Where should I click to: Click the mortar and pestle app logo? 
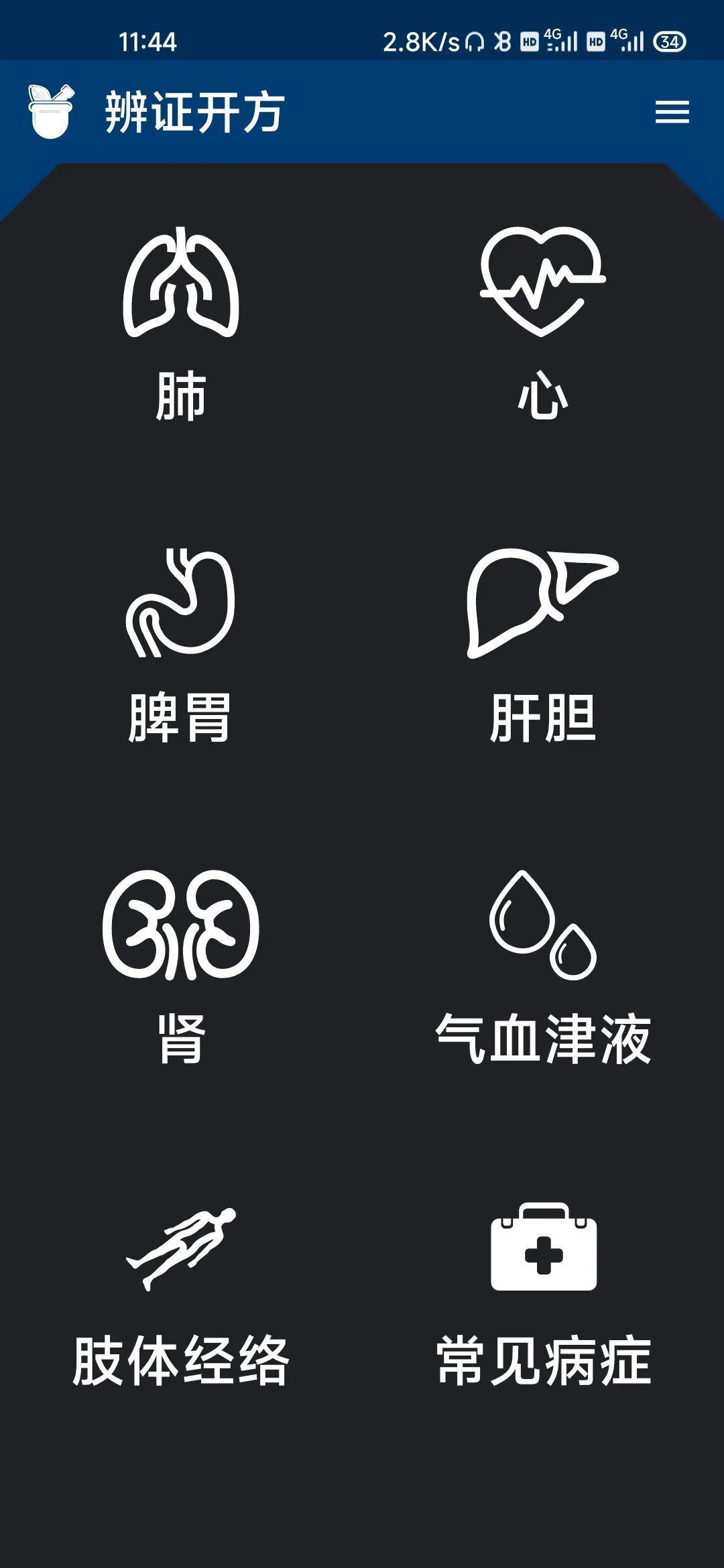(x=50, y=111)
